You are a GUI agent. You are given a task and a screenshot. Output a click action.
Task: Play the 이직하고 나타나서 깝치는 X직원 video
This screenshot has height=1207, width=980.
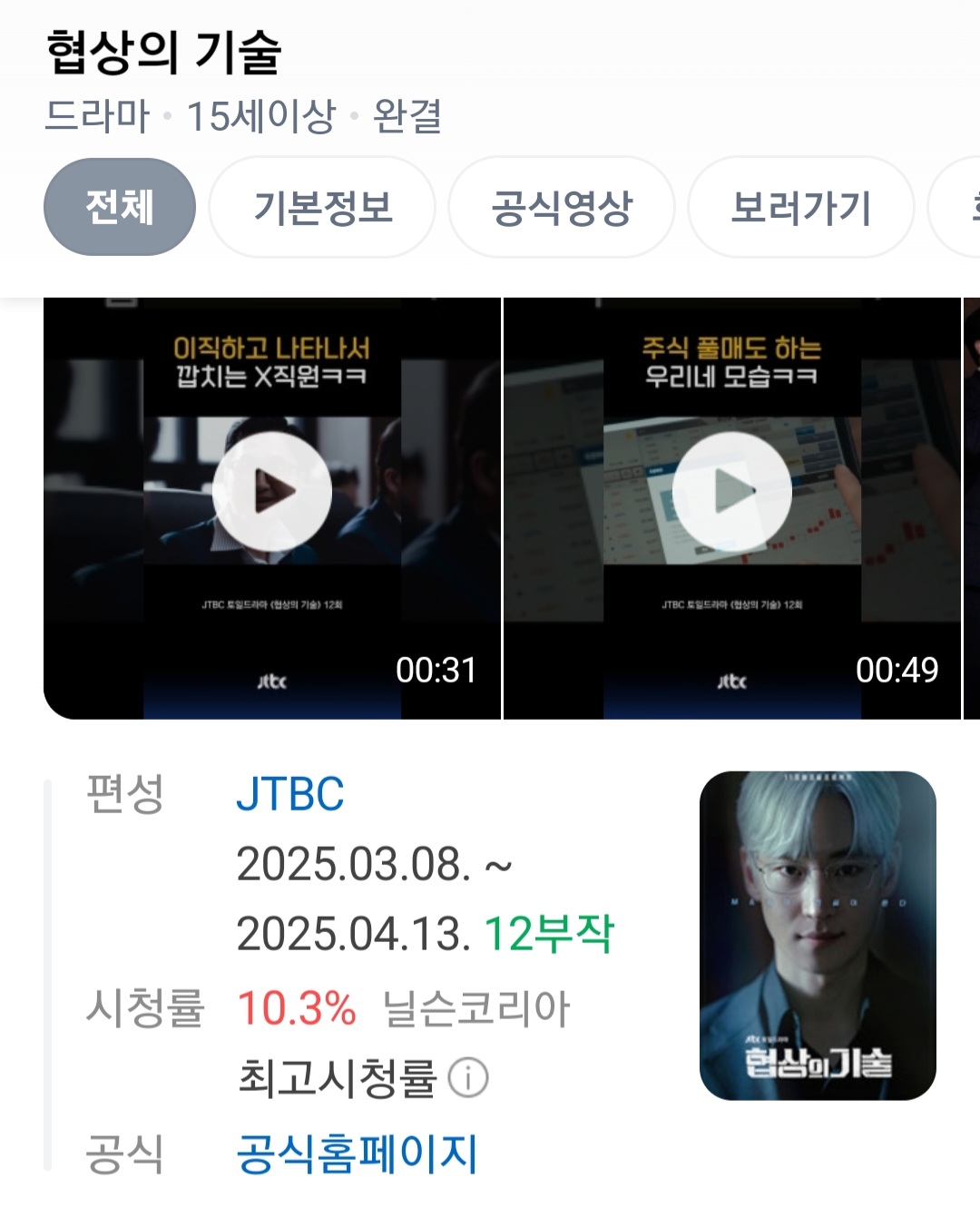272,491
